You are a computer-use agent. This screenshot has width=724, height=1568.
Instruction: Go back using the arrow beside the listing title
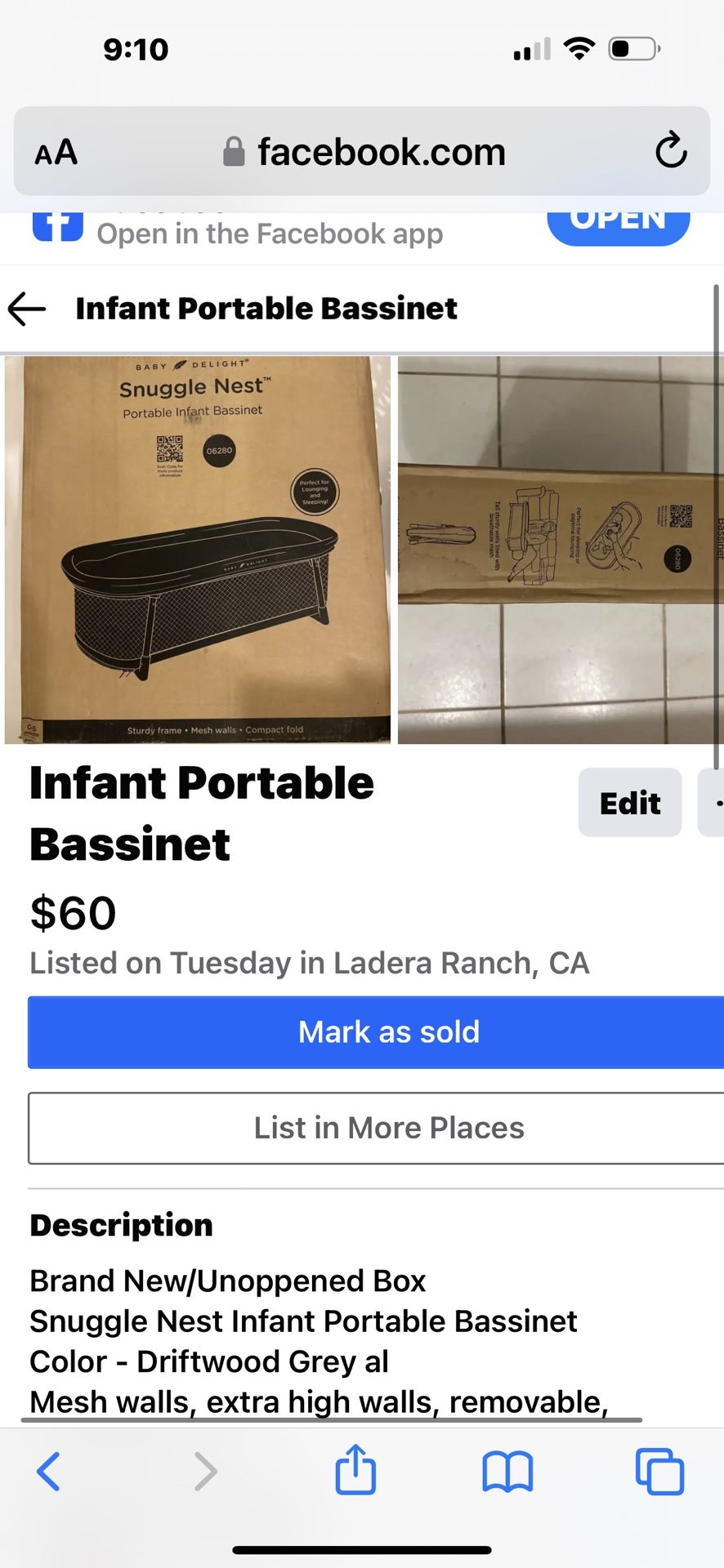tap(27, 309)
